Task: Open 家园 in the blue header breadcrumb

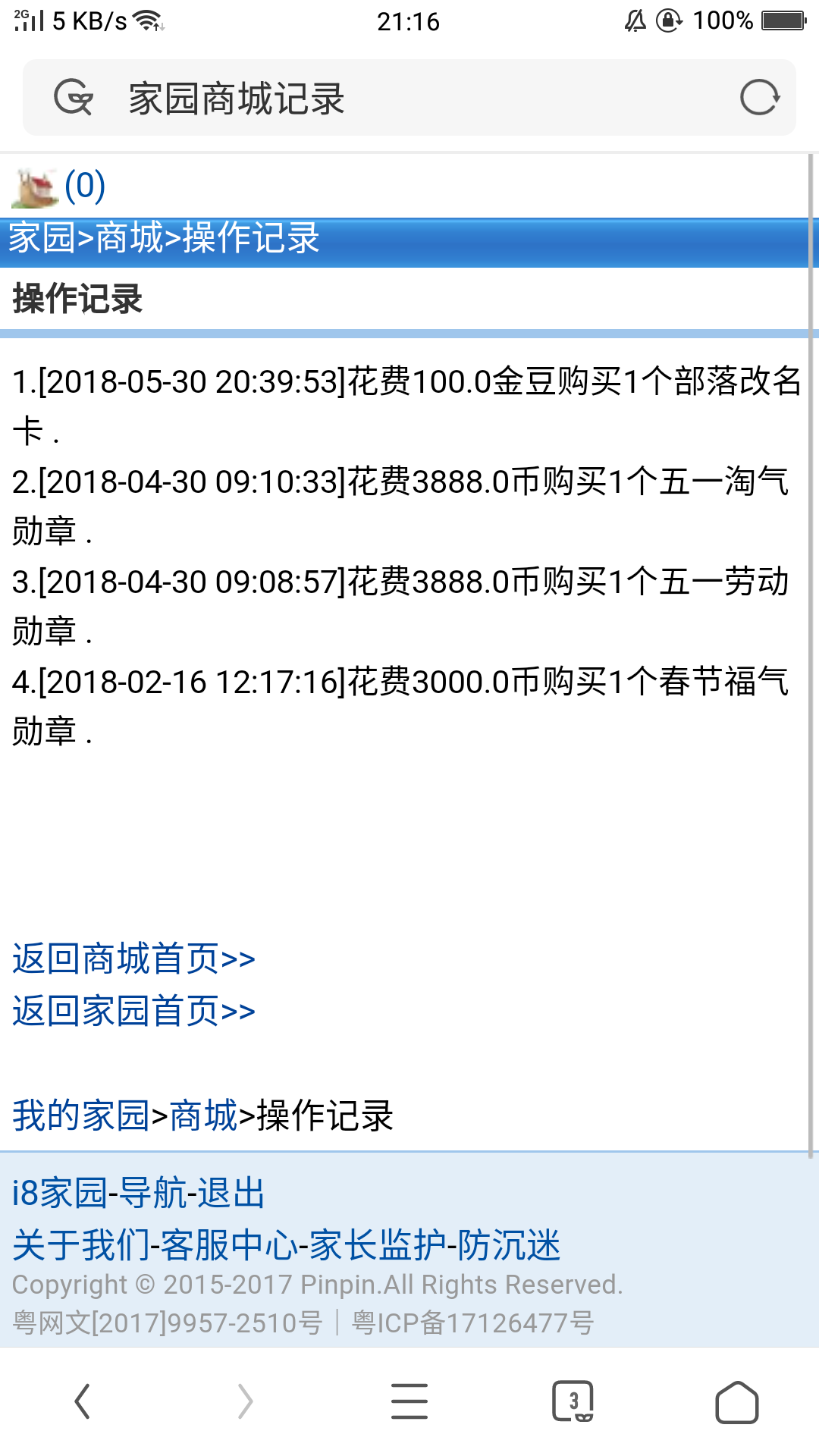Action: [x=42, y=238]
